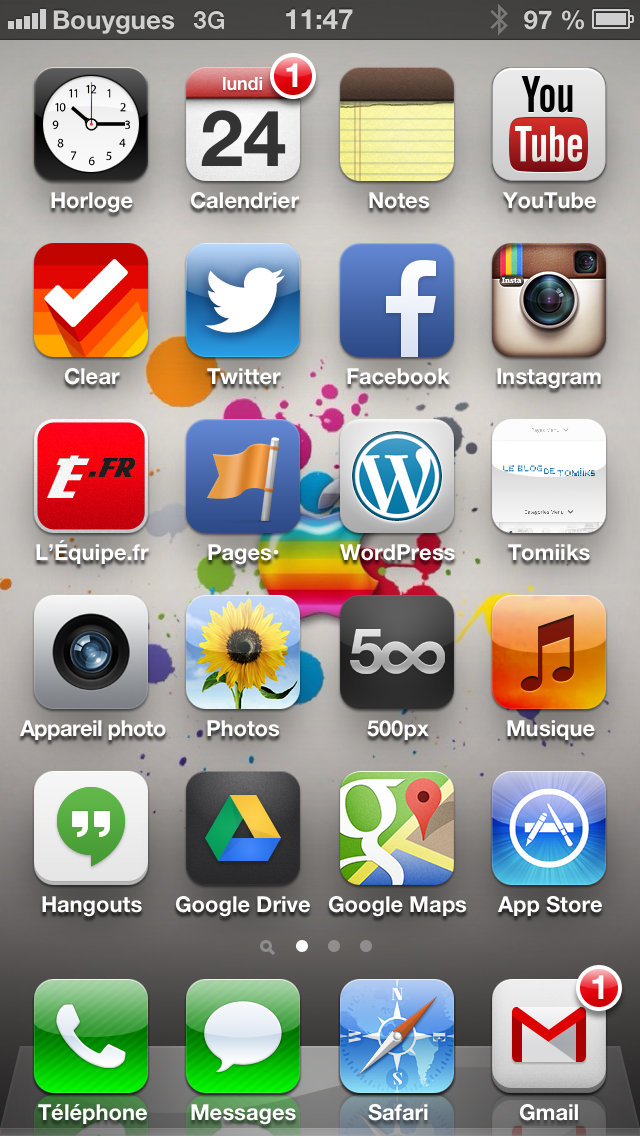Open L'Équipe.fr app

pos(91,476)
